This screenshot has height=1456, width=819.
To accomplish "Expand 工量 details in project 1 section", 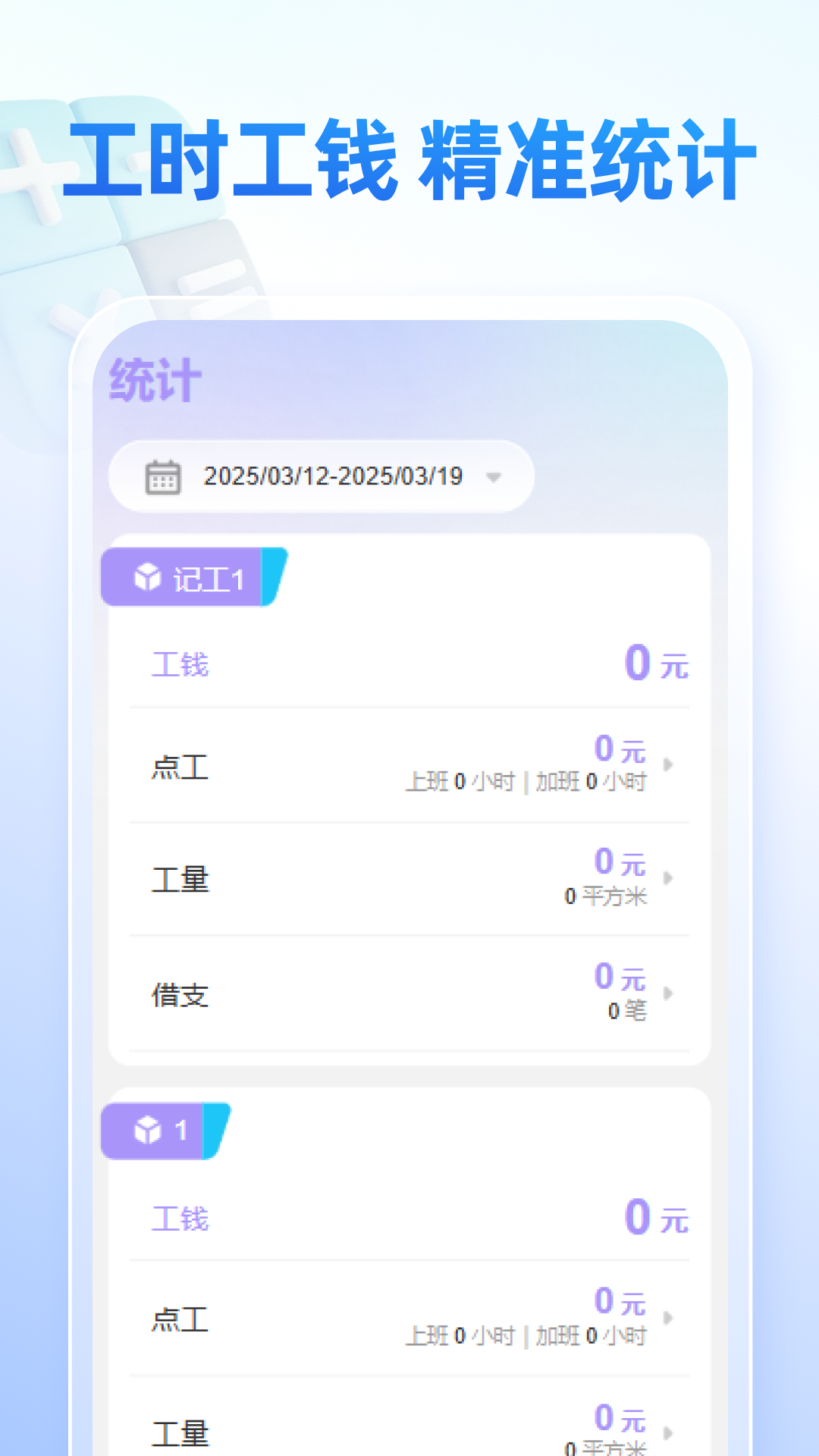I will click(669, 1432).
